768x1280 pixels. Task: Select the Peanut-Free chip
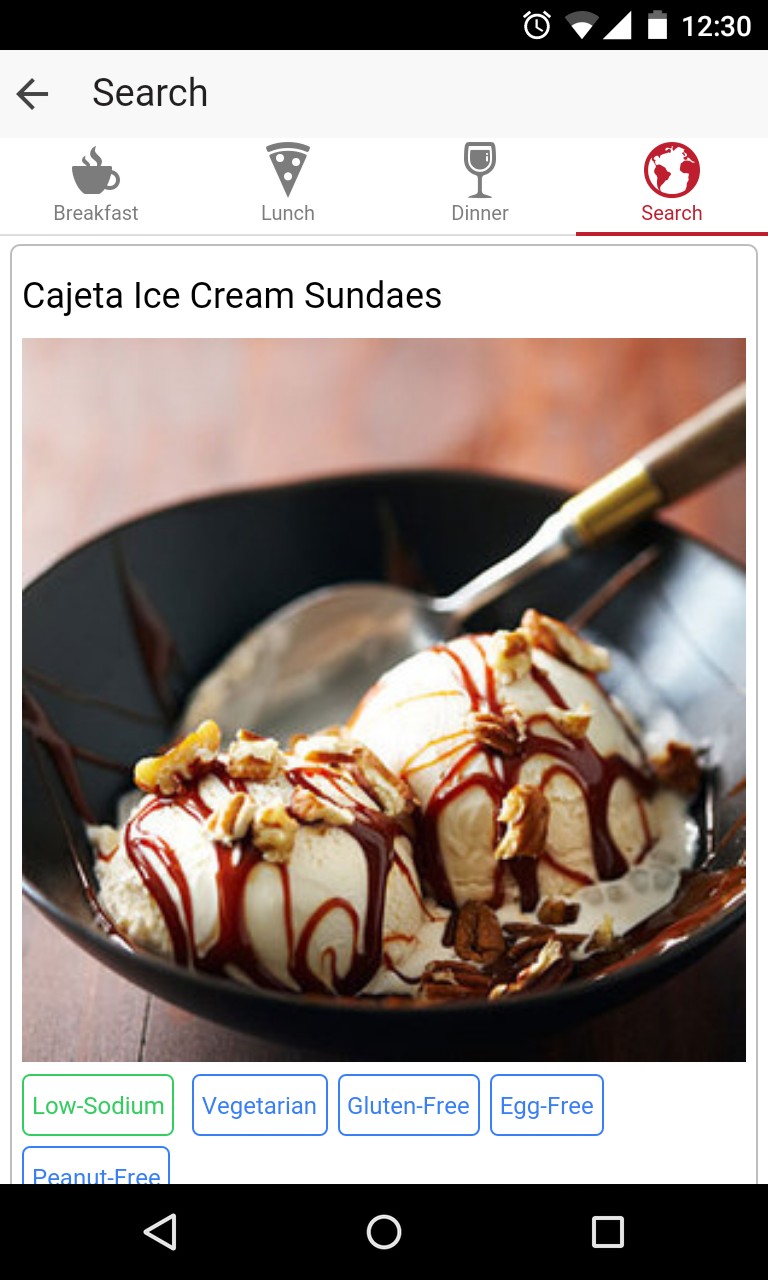[x=96, y=1168]
